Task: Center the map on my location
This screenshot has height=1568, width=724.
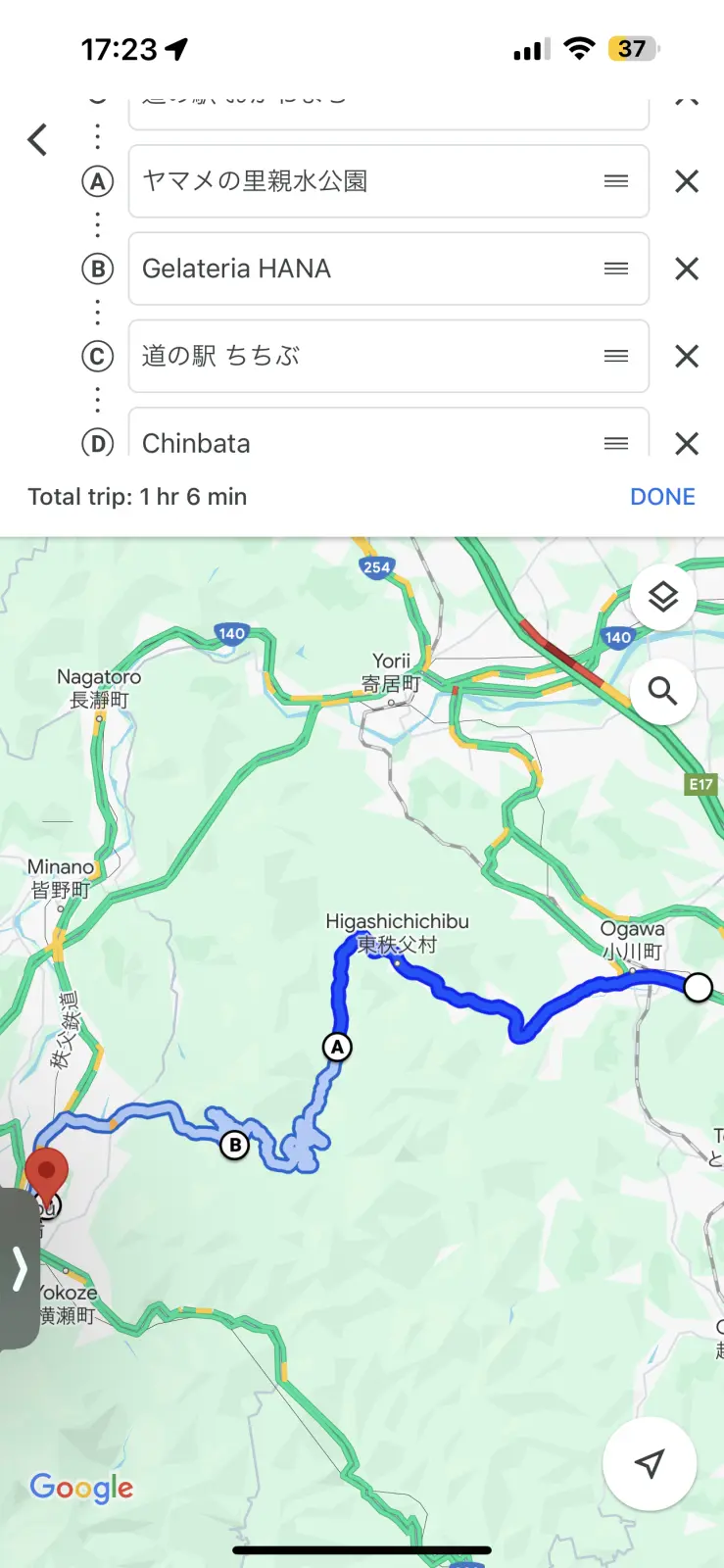Action: tap(650, 1463)
